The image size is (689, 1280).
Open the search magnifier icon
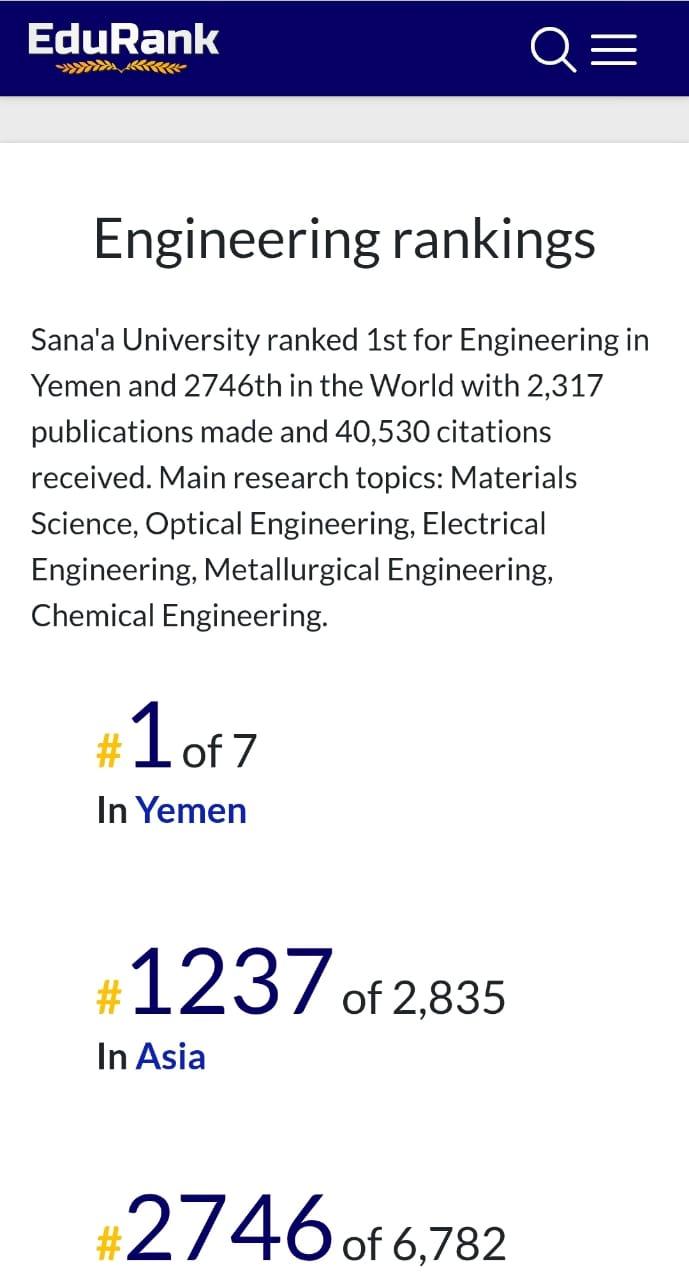(x=552, y=49)
